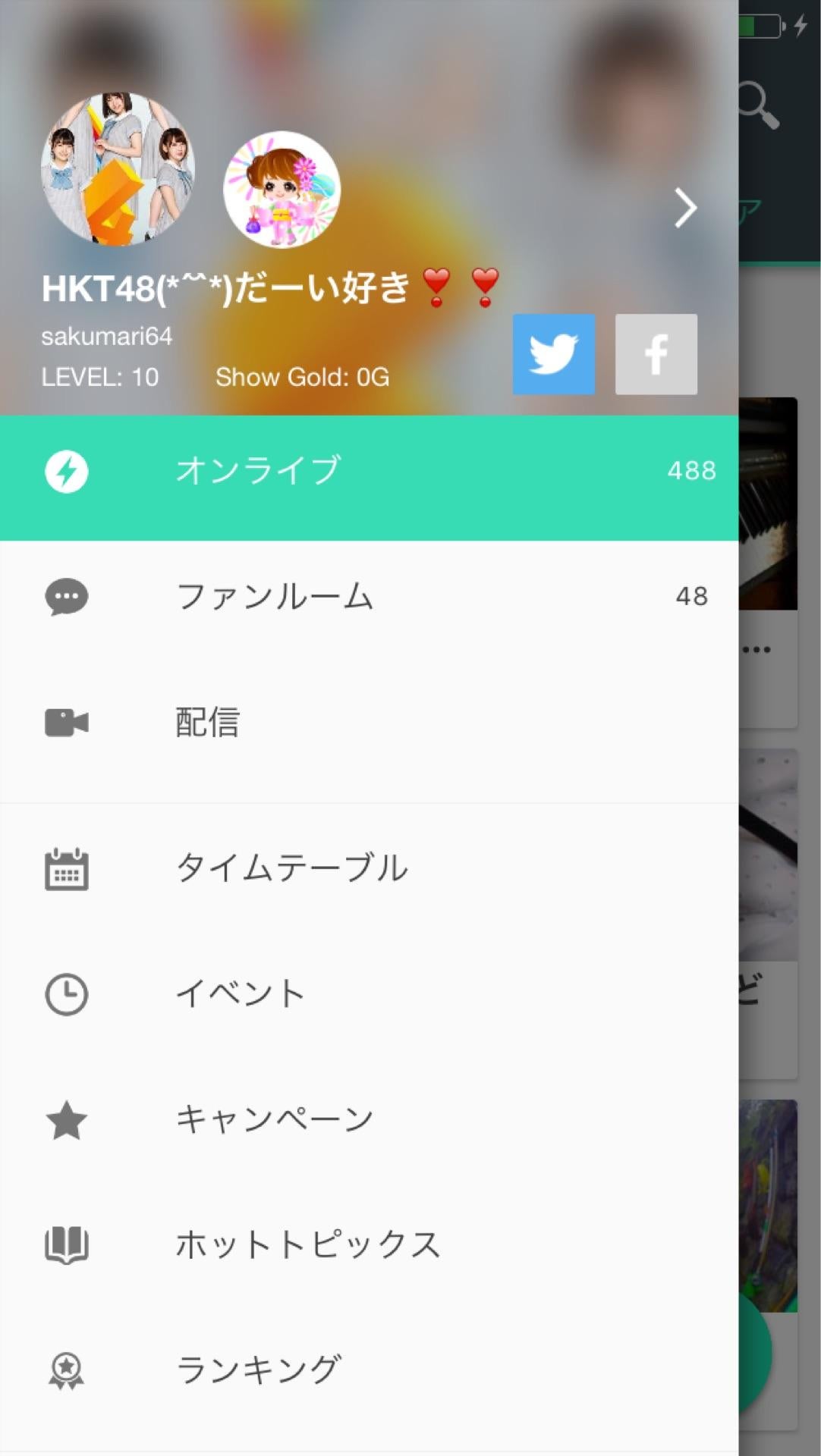Viewport: 821px width, 1456px height.
Task: Select the 配信 broadcast option
Action: coord(369,722)
